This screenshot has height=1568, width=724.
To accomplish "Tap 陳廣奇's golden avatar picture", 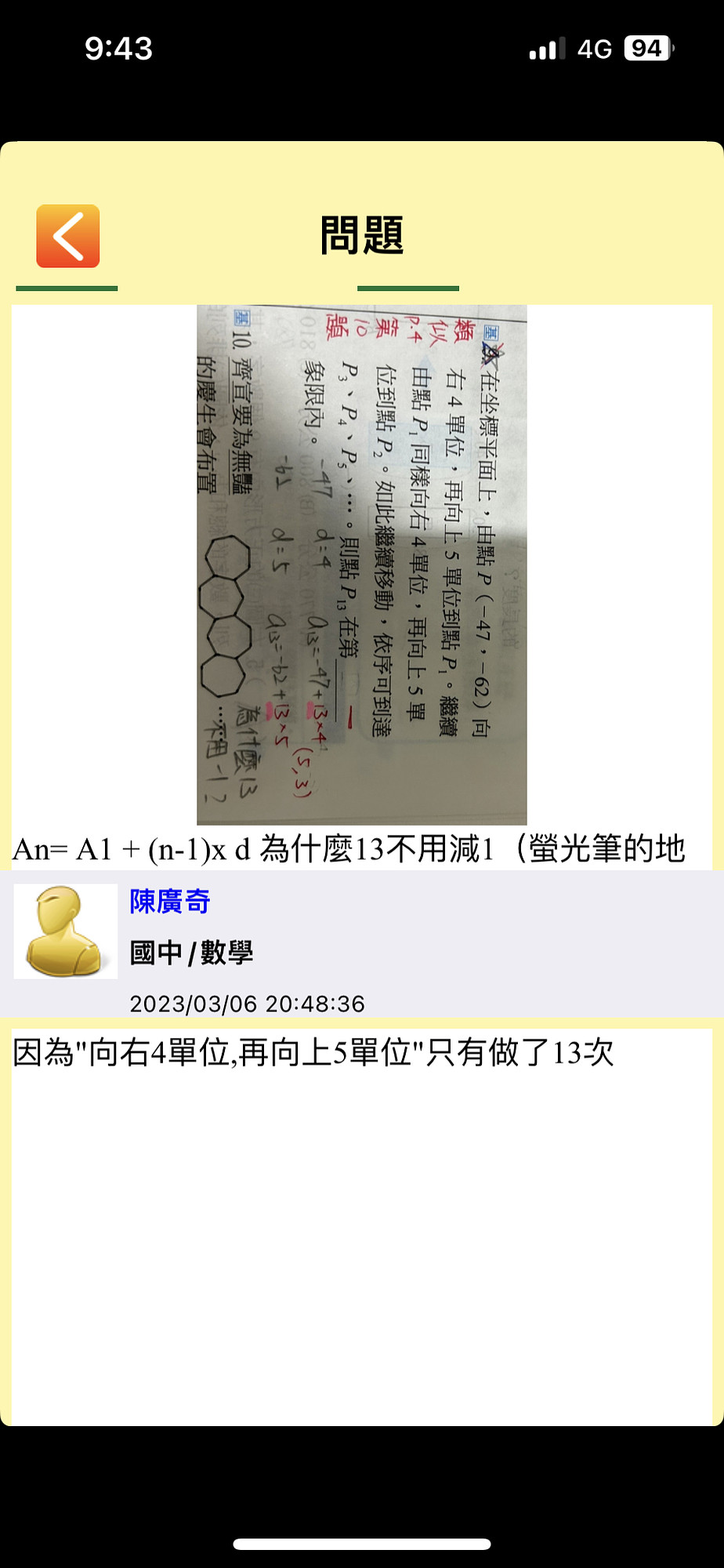I will [66, 931].
